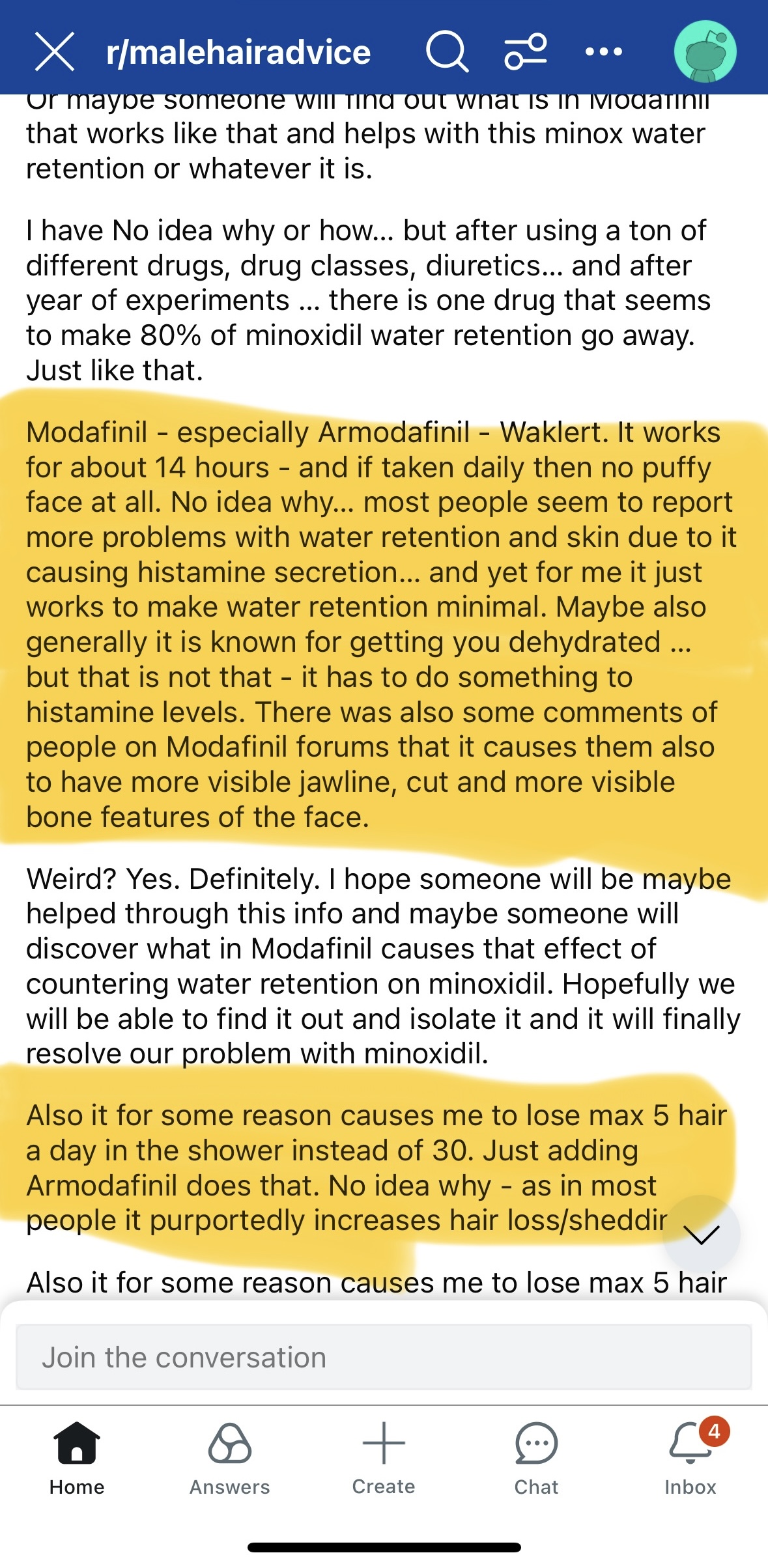Switch to the Answers tab
The image size is (768, 1568).
click(x=230, y=1459)
